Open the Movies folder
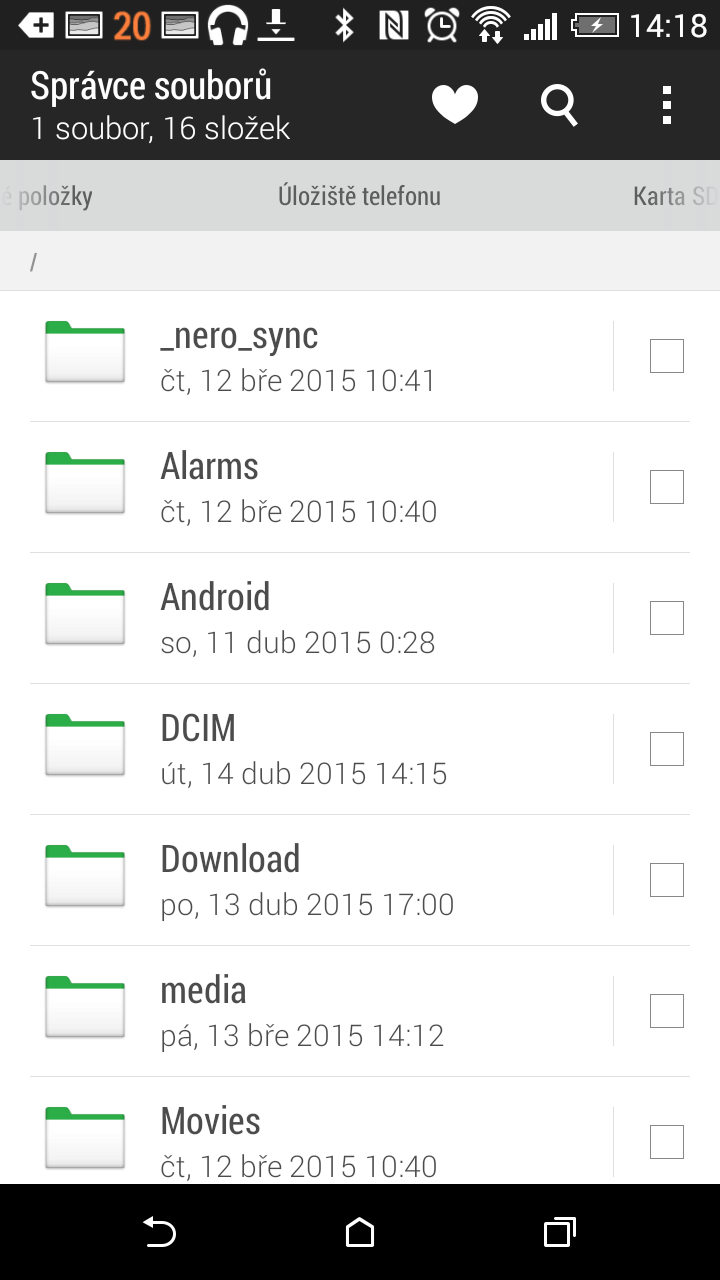 click(320, 1131)
